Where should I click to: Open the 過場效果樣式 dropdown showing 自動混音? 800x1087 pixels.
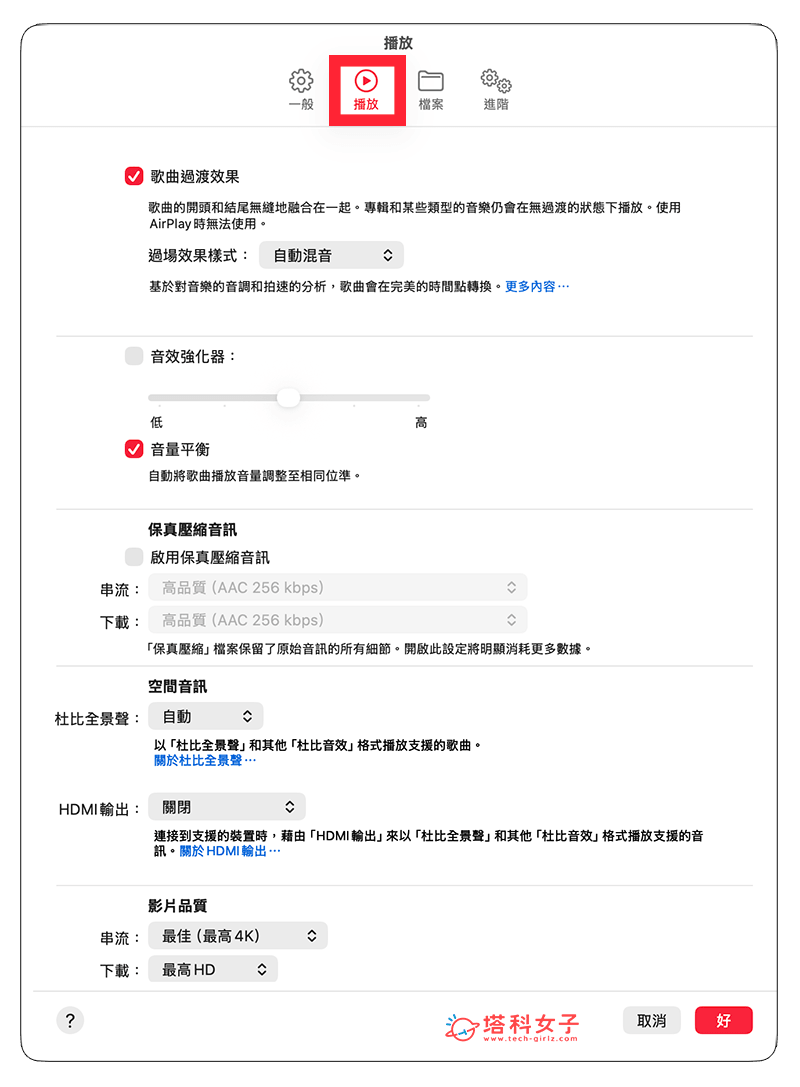[331, 255]
